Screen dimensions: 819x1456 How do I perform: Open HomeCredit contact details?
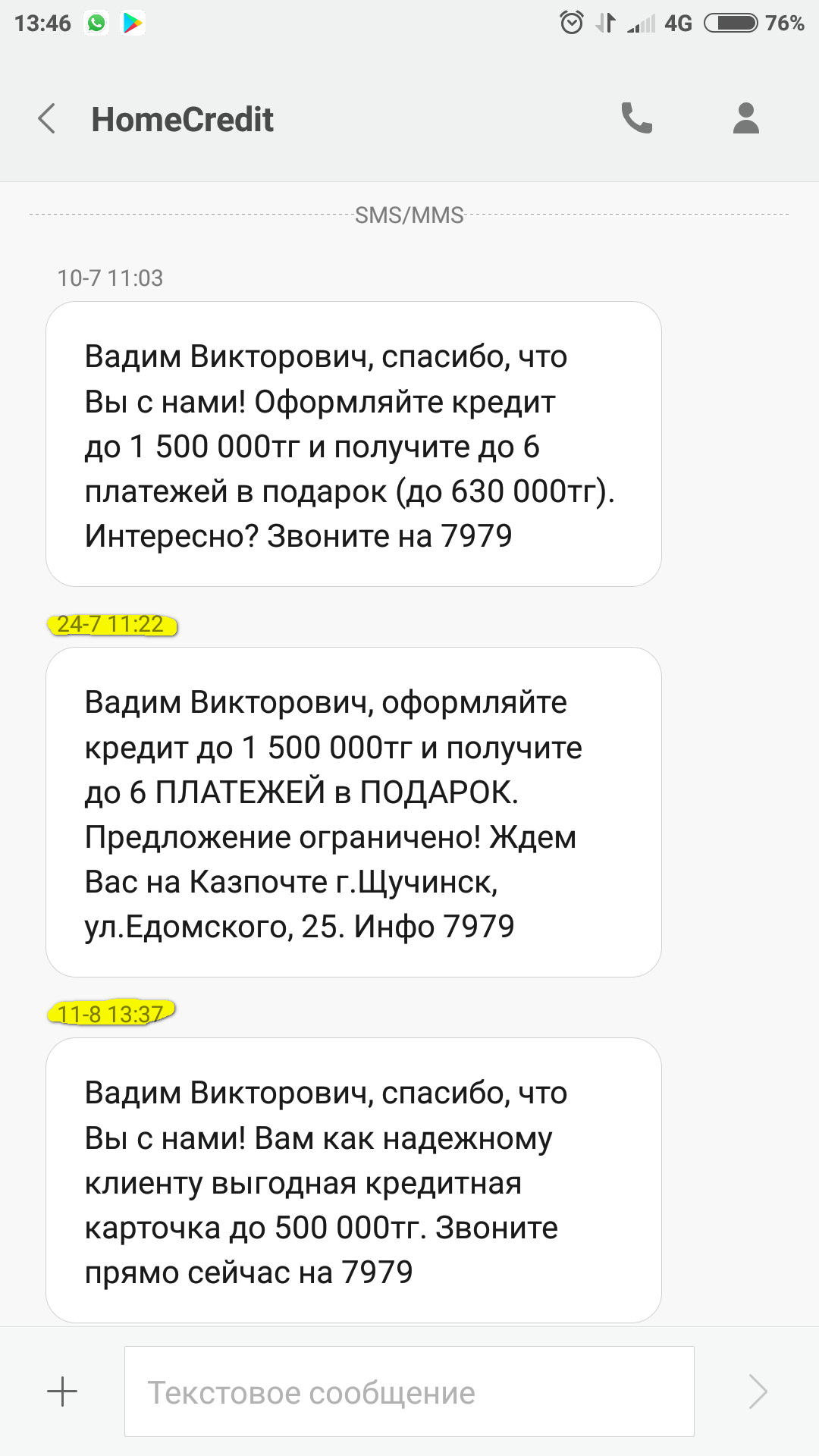[x=746, y=118]
